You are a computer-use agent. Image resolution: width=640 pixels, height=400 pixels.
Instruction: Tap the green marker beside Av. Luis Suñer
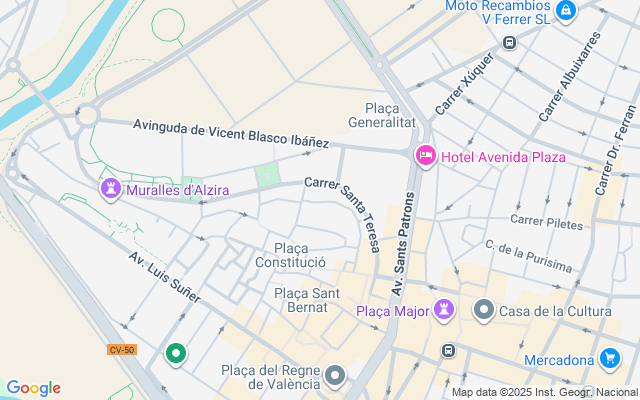click(x=176, y=353)
